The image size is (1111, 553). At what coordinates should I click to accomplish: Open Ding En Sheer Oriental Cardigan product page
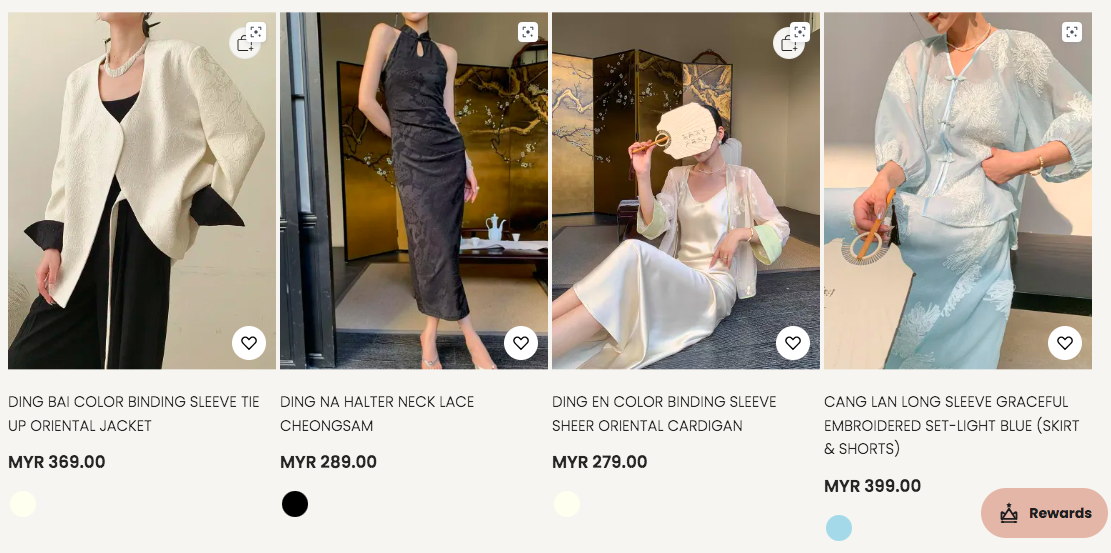pyautogui.click(x=664, y=413)
